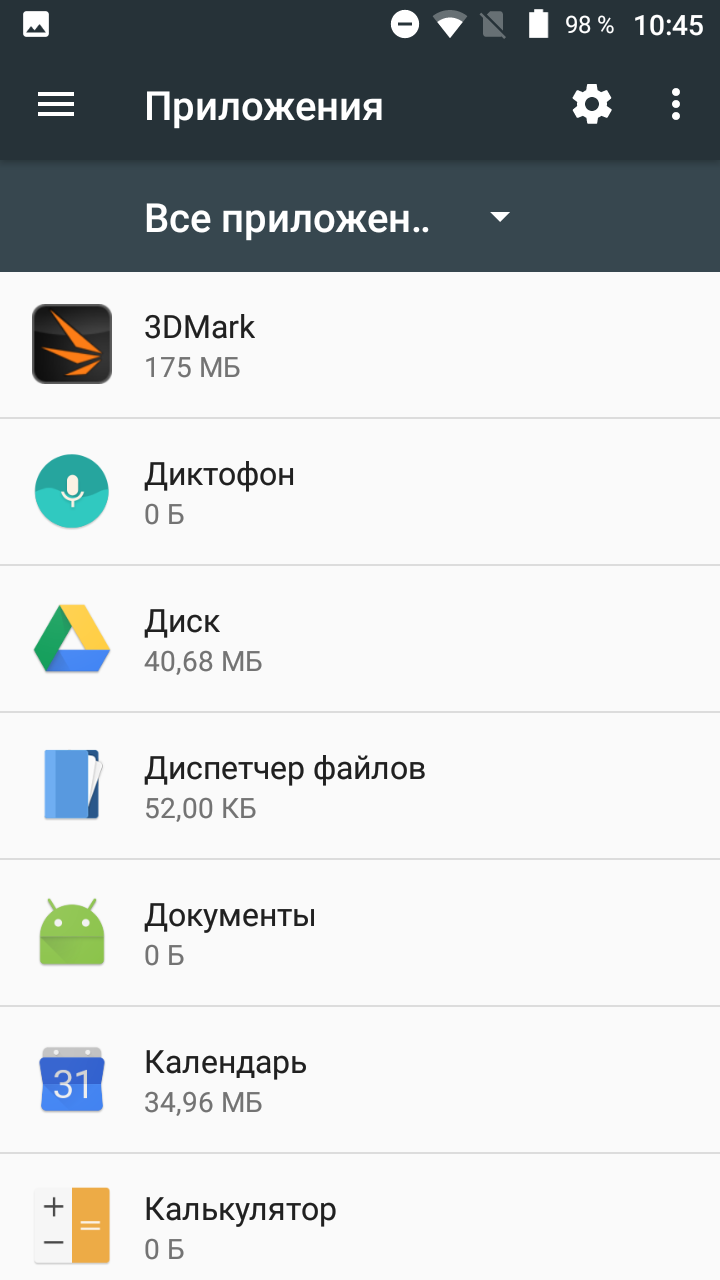
Task: Open Диктофон app details
Action: (x=360, y=492)
